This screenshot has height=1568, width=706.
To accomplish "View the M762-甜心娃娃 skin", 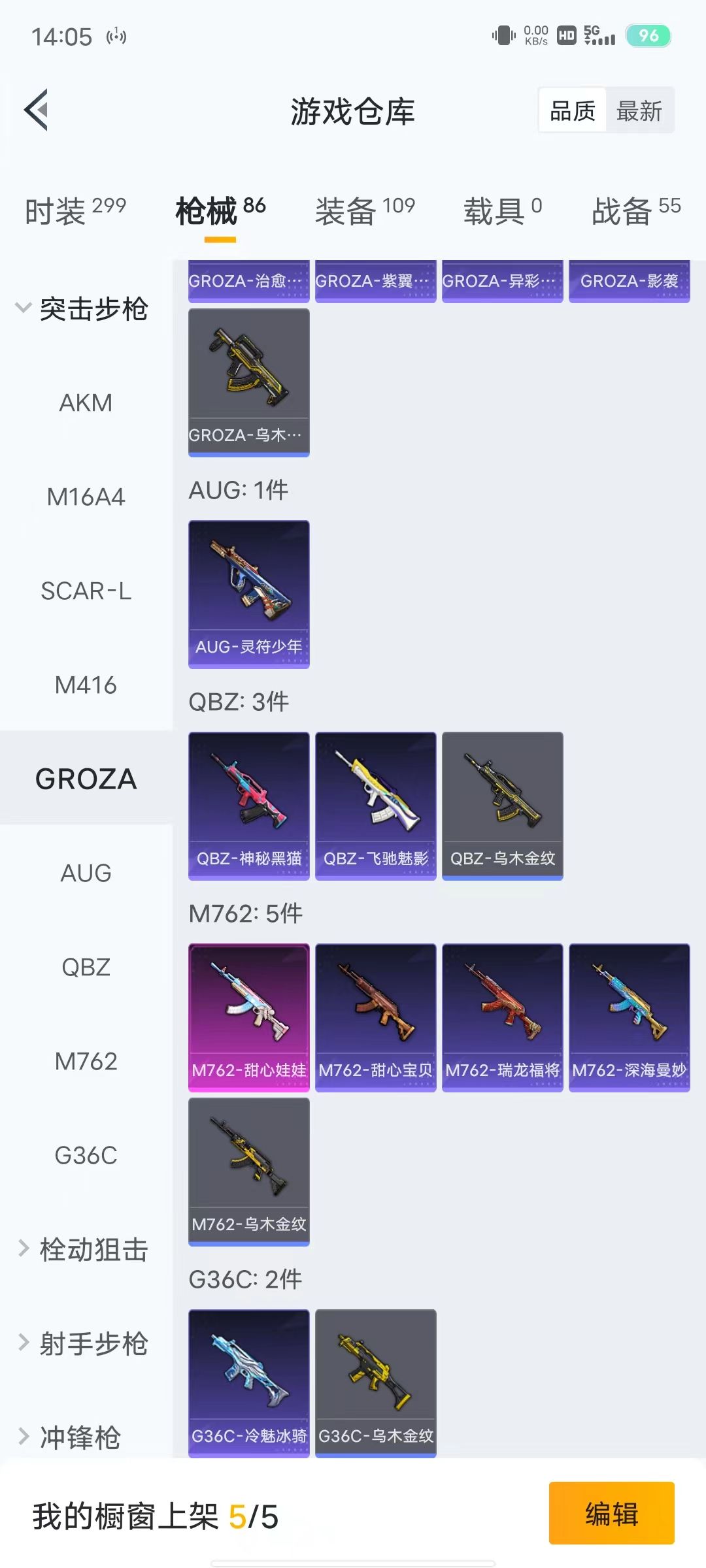I will 248,1017.
